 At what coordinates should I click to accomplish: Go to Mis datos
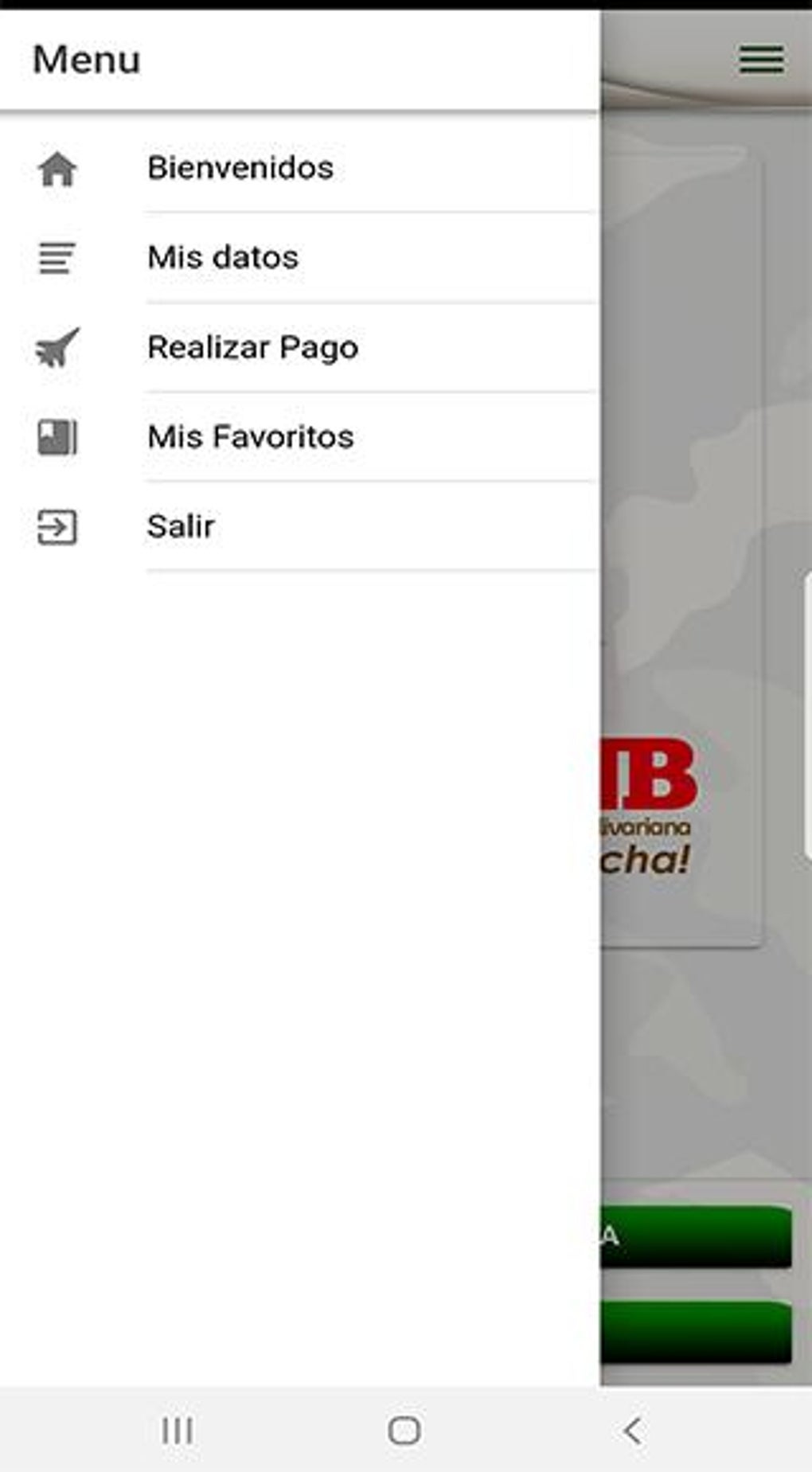point(223,258)
